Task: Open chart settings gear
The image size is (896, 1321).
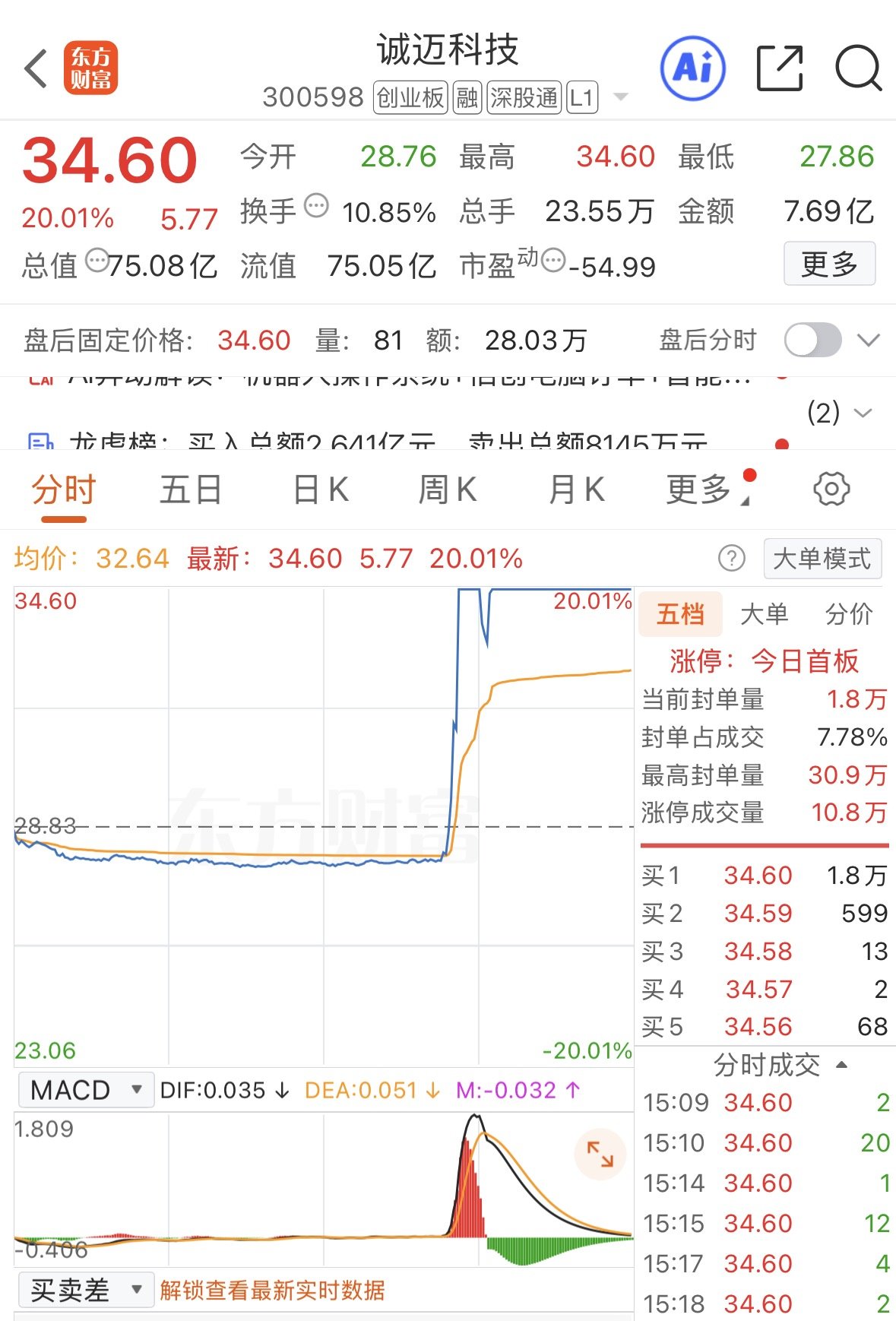Action: [831, 489]
